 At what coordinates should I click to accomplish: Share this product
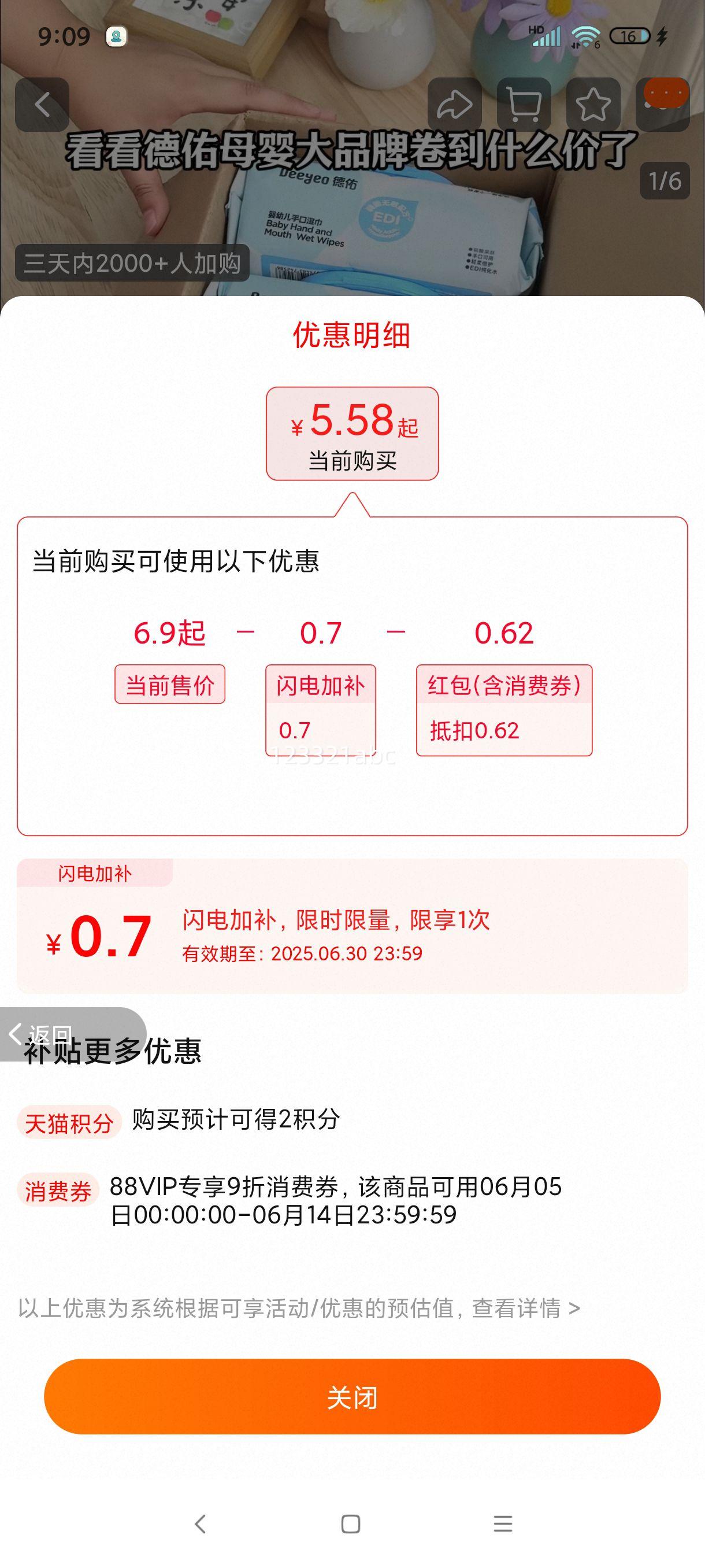coord(454,105)
